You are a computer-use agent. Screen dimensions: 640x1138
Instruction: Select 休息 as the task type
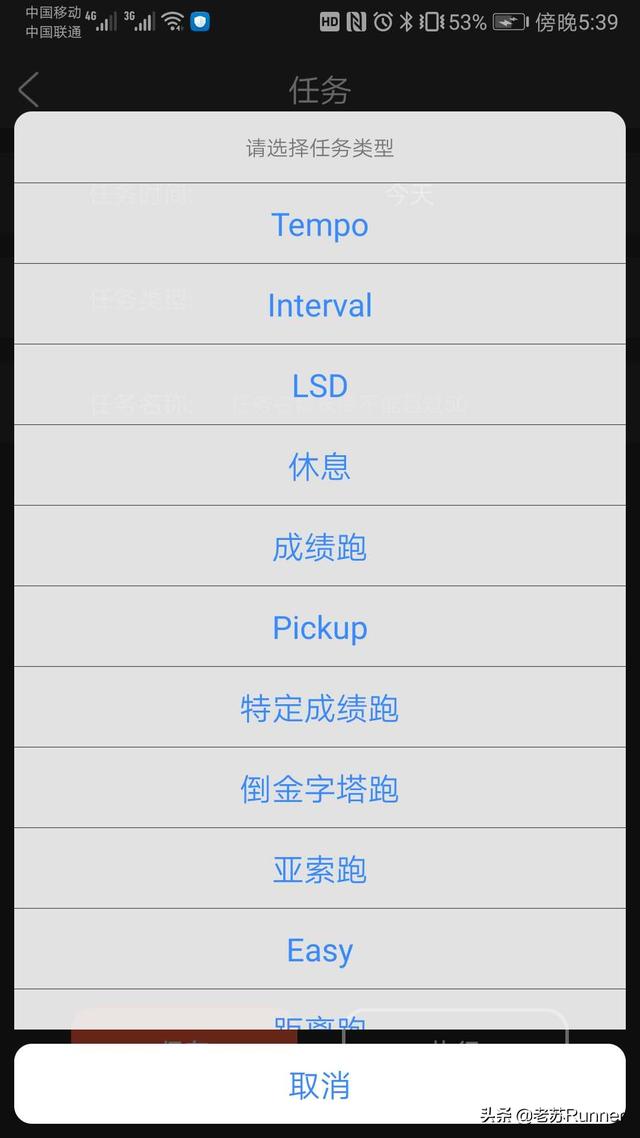coord(319,465)
